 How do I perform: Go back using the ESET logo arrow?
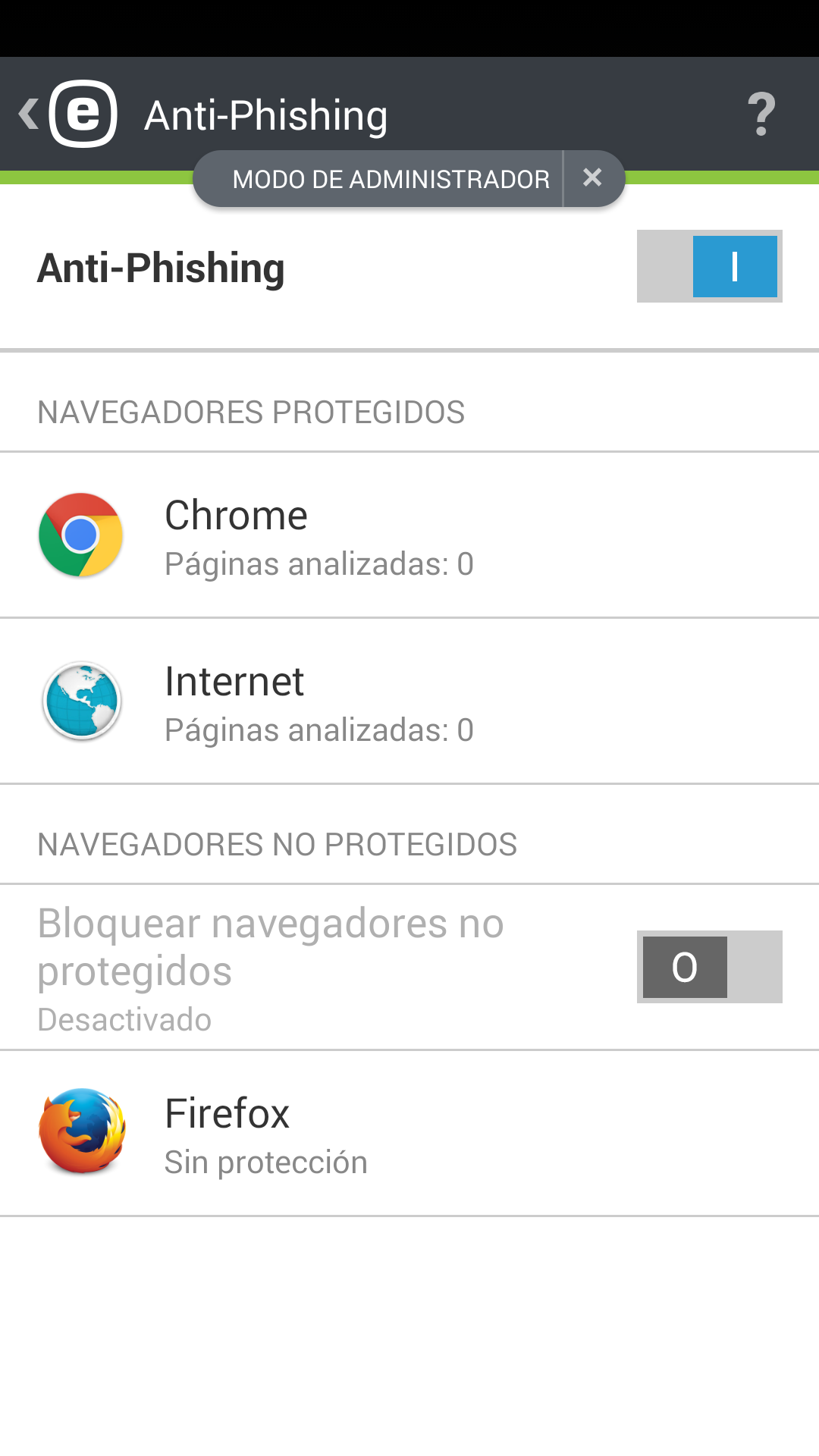[x=67, y=114]
